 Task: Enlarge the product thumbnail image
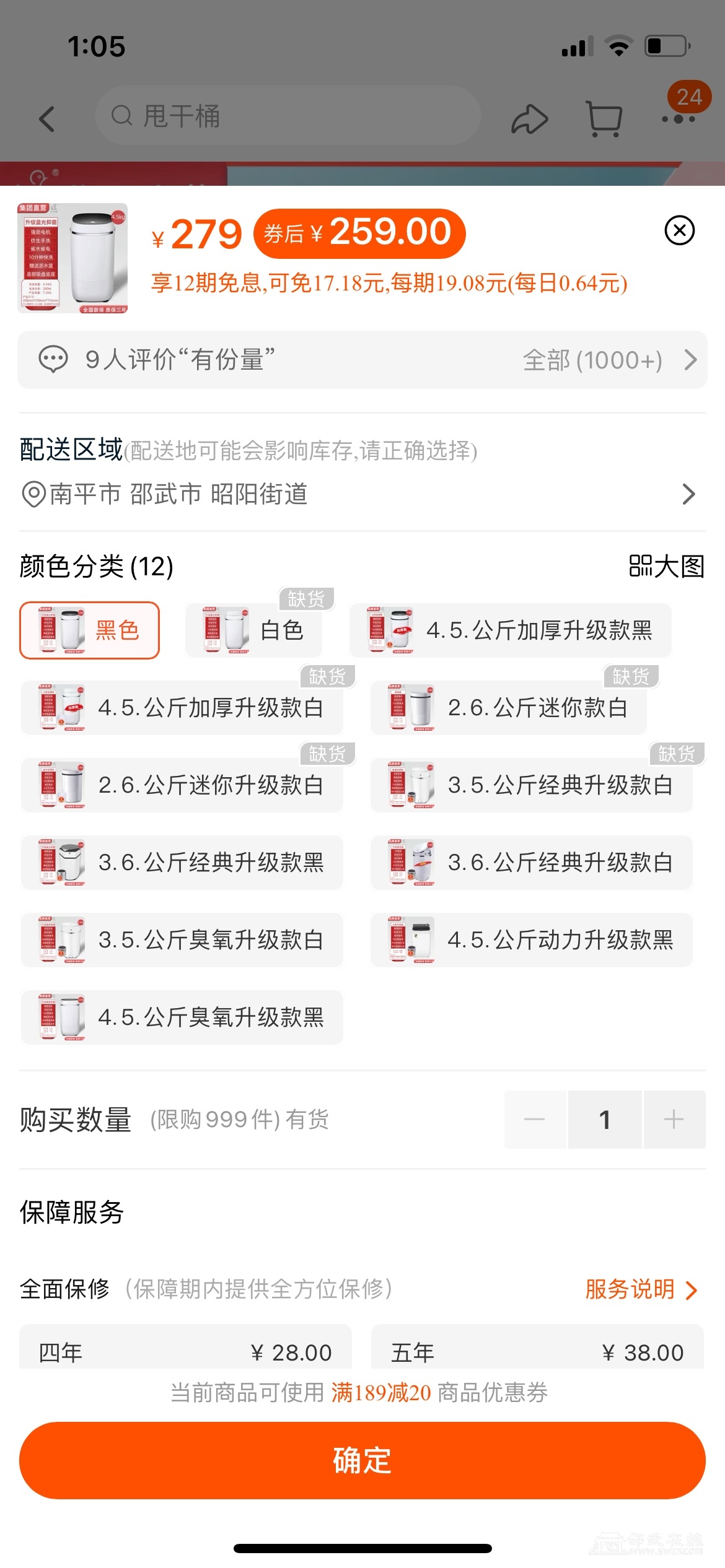click(72, 258)
